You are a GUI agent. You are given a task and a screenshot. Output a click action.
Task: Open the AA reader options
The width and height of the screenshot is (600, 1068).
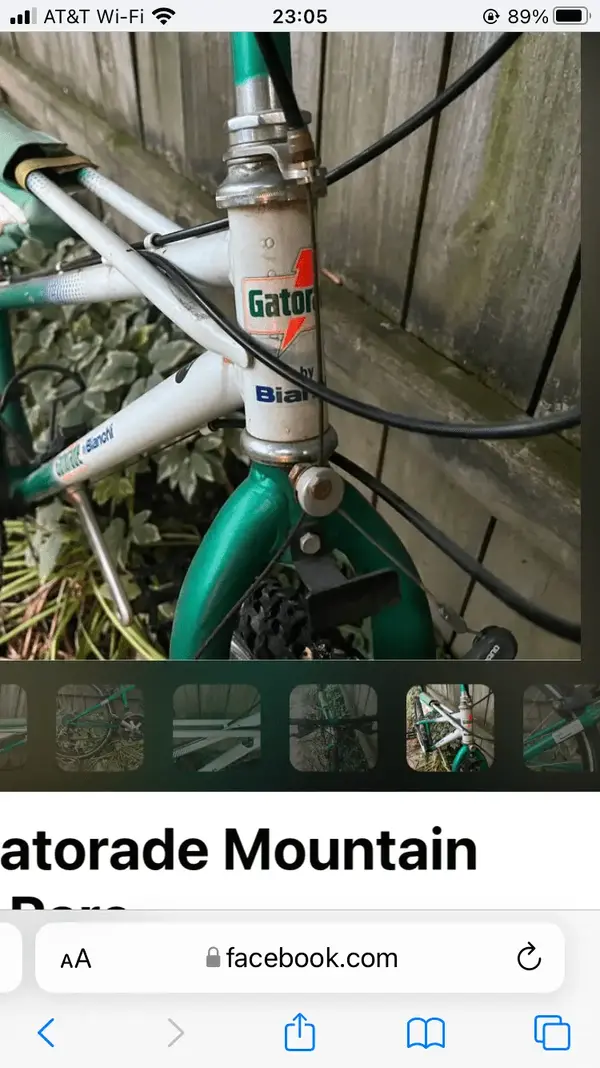tap(76, 959)
